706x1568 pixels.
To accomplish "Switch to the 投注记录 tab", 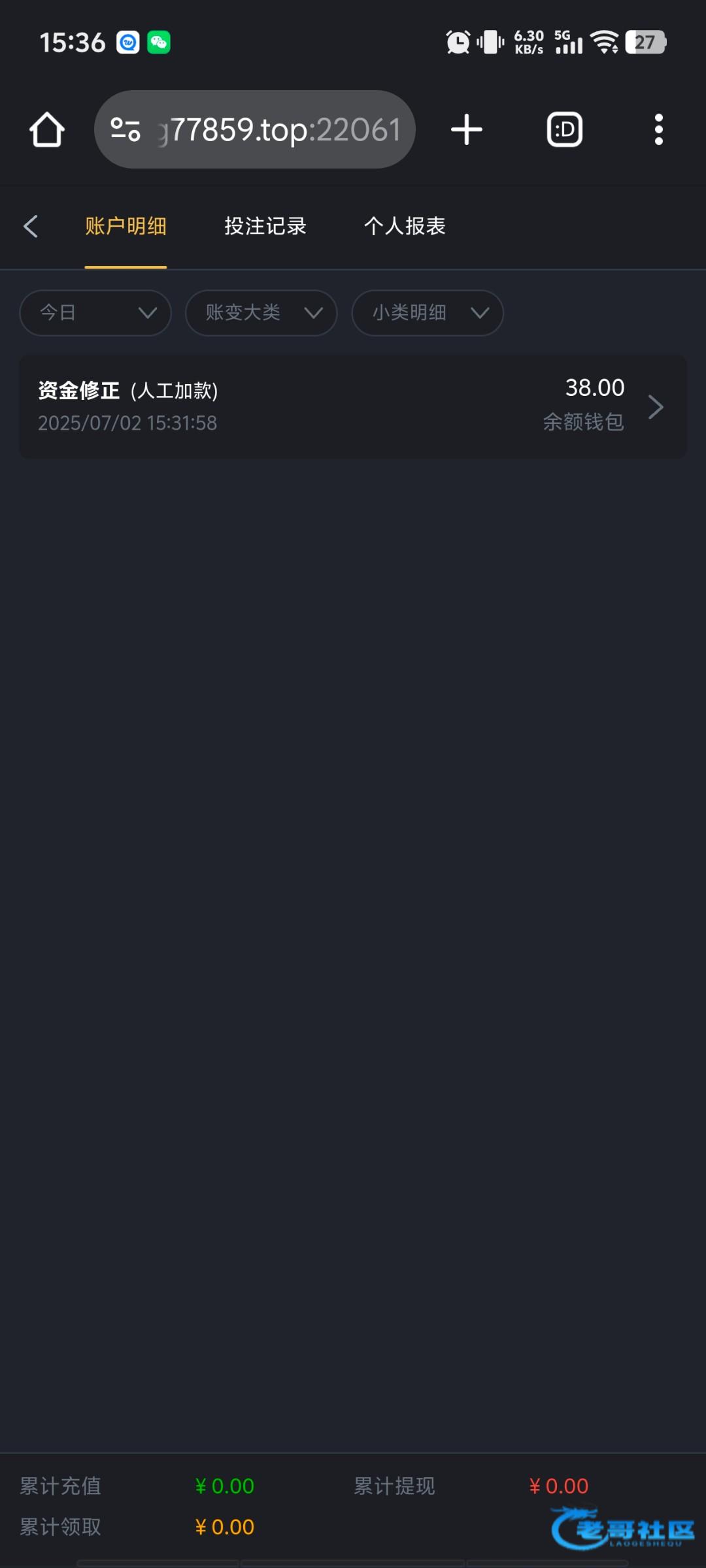I will pos(265,226).
